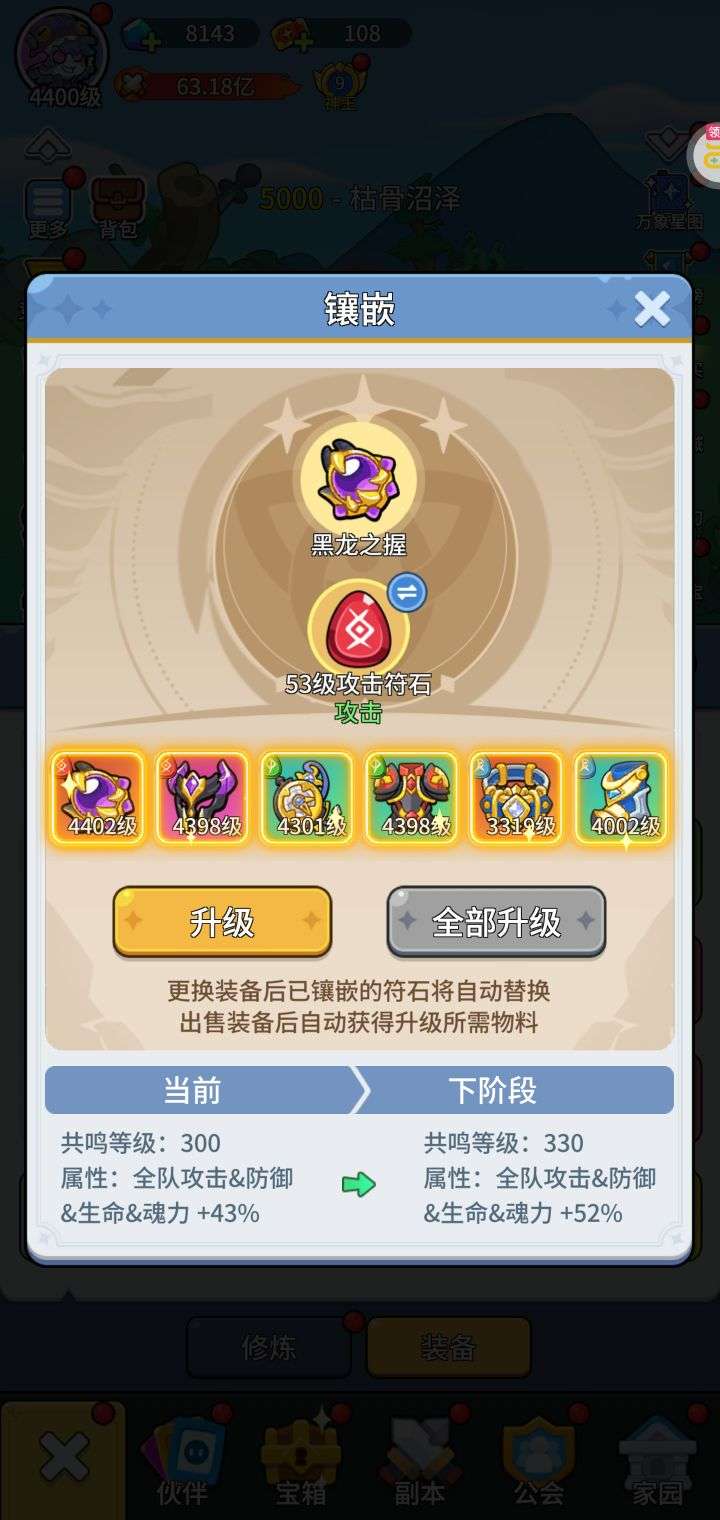Image resolution: width=720 pixels, height=1520 pixels.
Task: Go to the 副本 section
Action: click(x=419, y=1462)
